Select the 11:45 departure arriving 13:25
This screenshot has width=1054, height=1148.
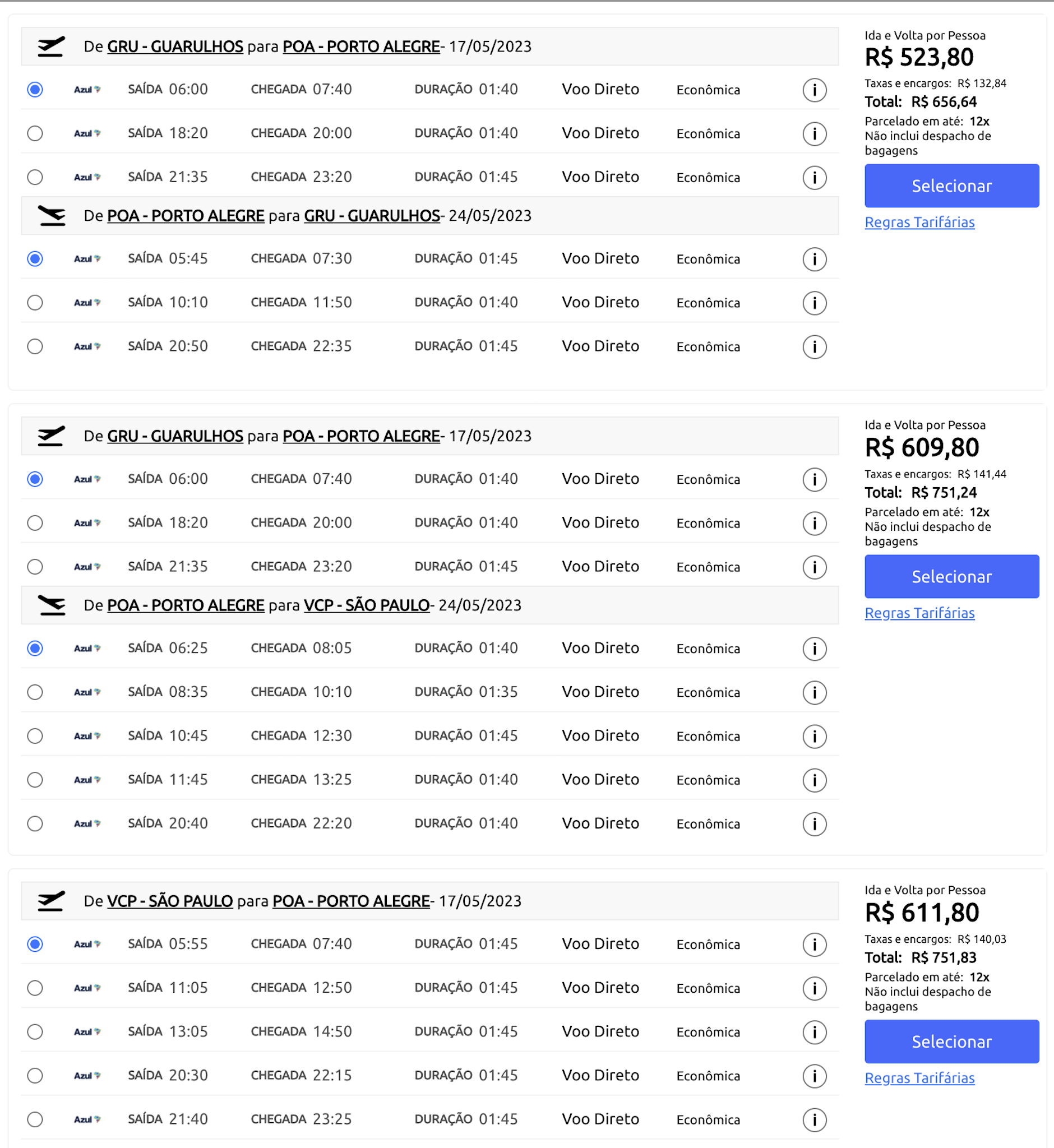35,780
